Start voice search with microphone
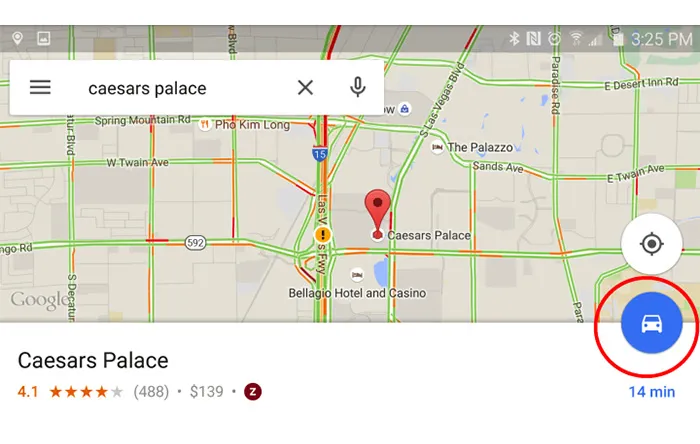The width and height of the screenshot is (700, 444). pyautogui.click(x=357, y=87)
